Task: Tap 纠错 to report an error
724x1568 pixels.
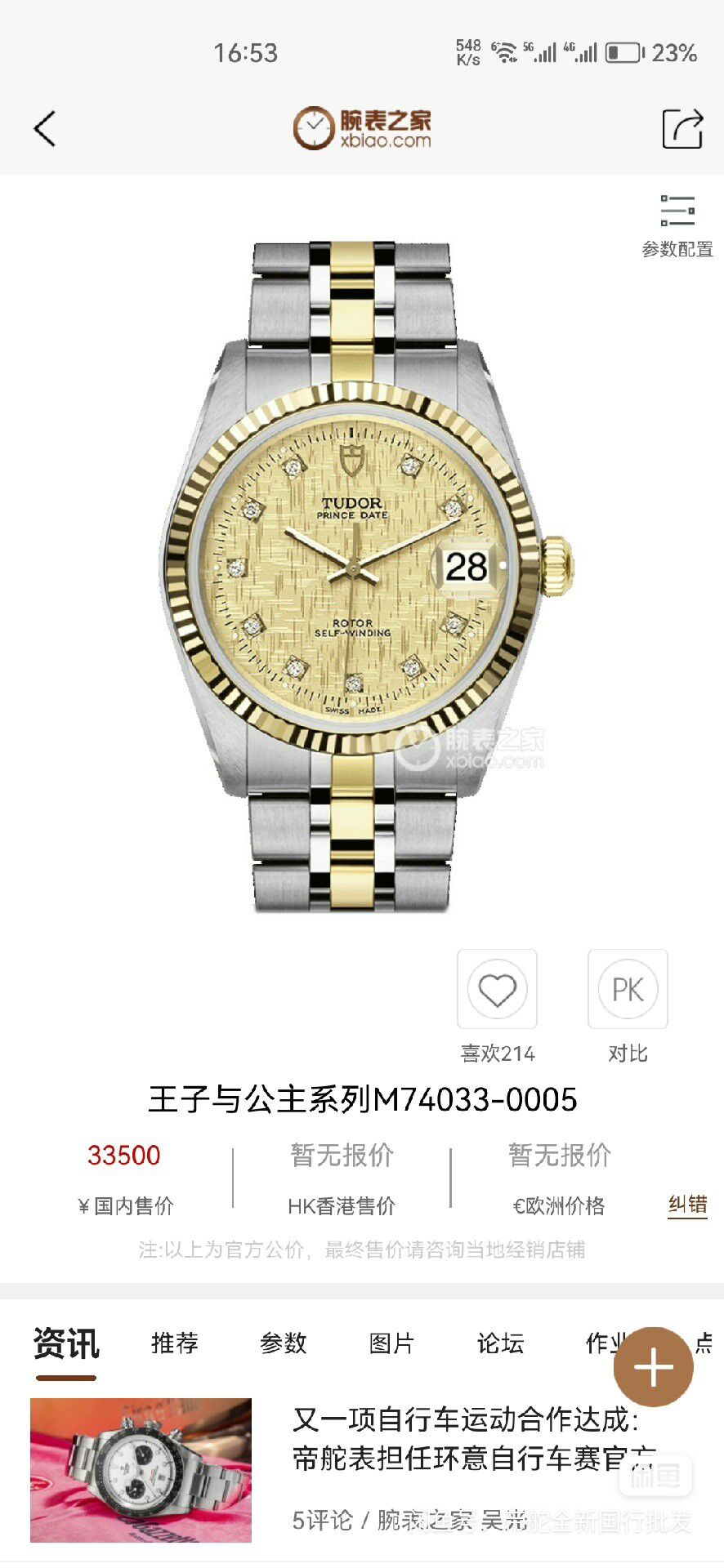Action: click(x=687, y=1205)
